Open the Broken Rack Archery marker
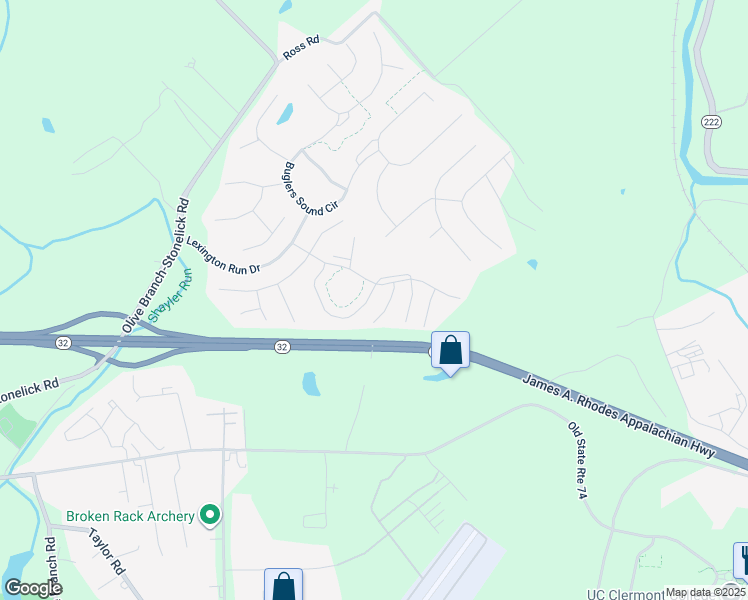Viewport: 748px width, 600px height. [x=210, y=516]
